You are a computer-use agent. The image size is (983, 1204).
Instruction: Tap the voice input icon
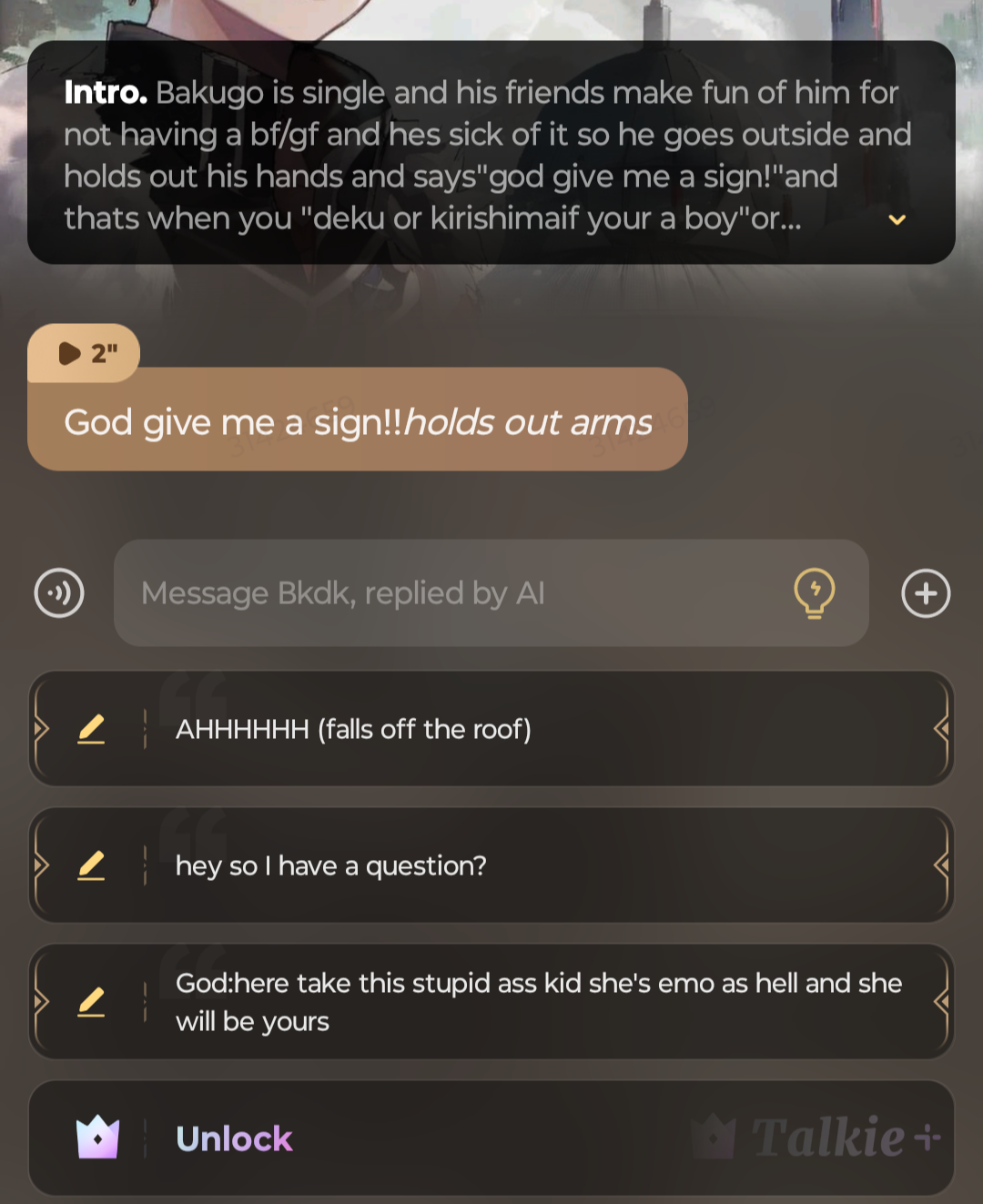(59, 593)
